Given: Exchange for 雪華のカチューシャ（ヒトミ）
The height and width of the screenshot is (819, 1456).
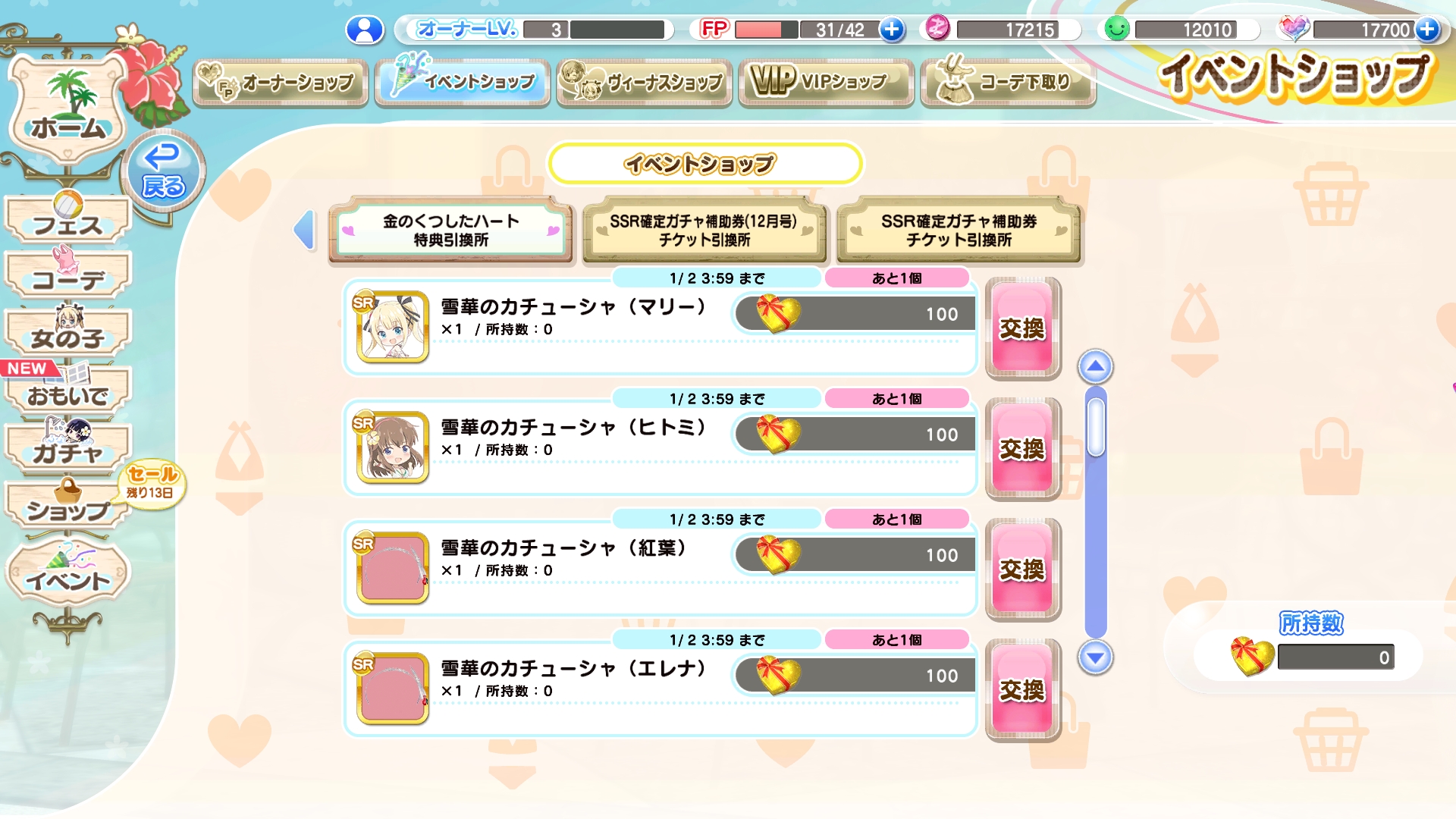Looking at the screenshot, I should (x=1022, y=449).
